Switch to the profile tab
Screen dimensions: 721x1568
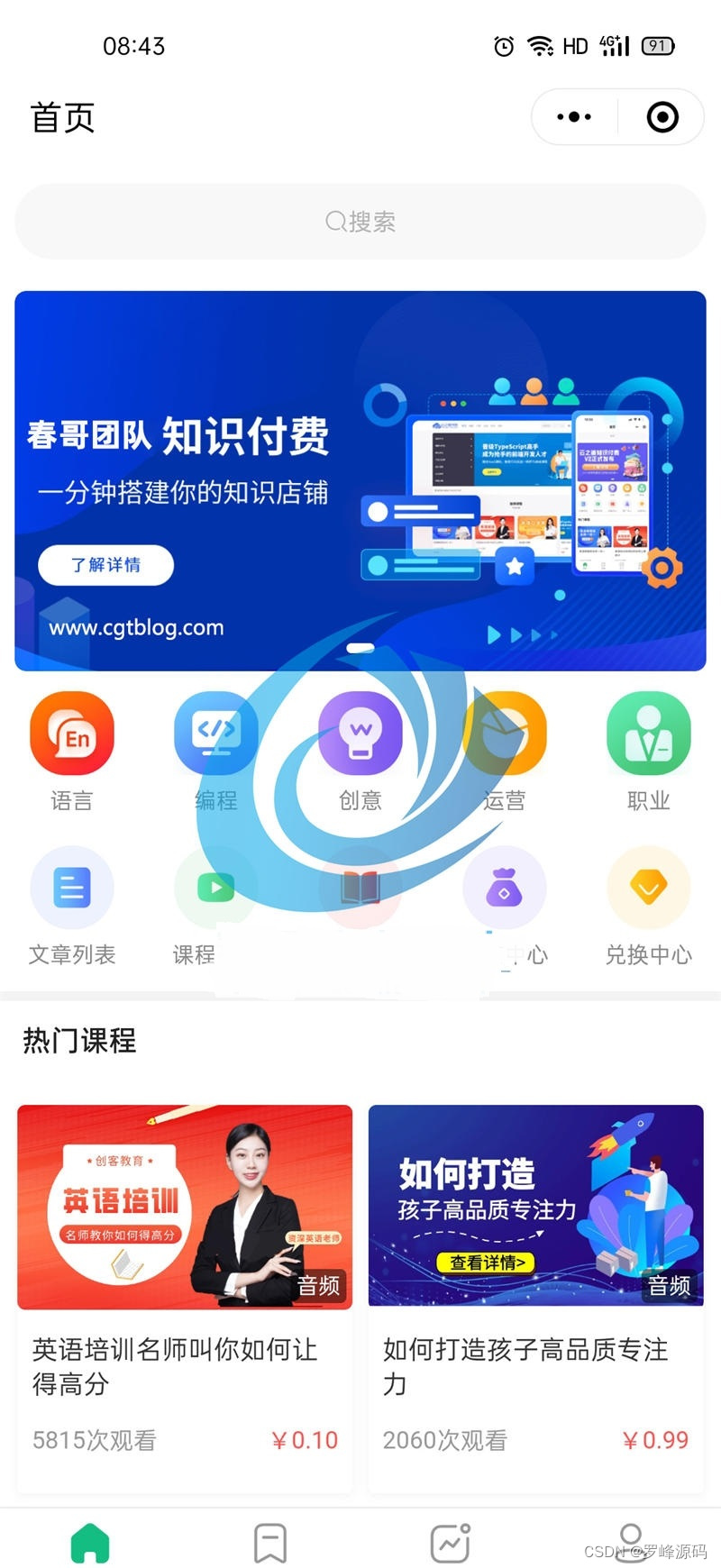[x=631, y=1543]
